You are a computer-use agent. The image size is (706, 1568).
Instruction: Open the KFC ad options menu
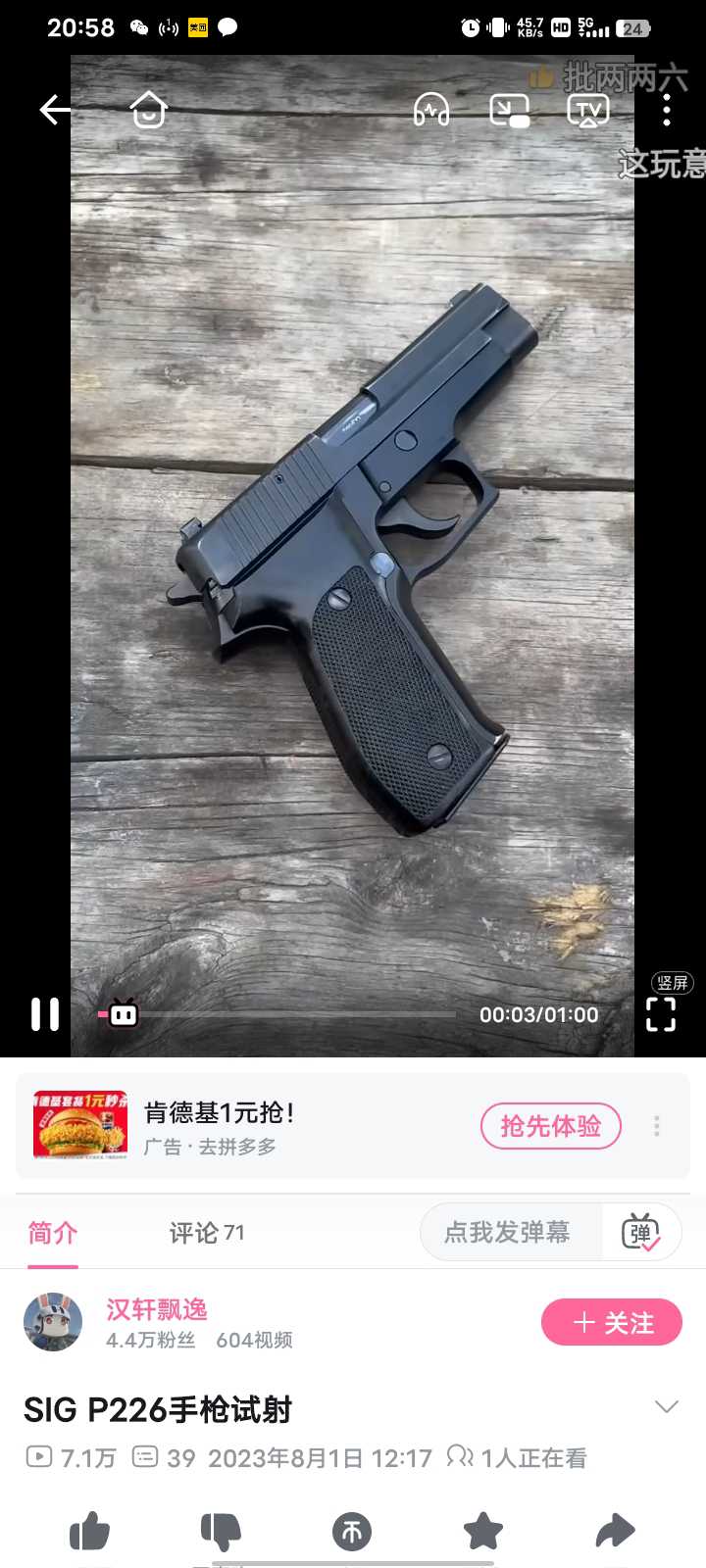657,1126
